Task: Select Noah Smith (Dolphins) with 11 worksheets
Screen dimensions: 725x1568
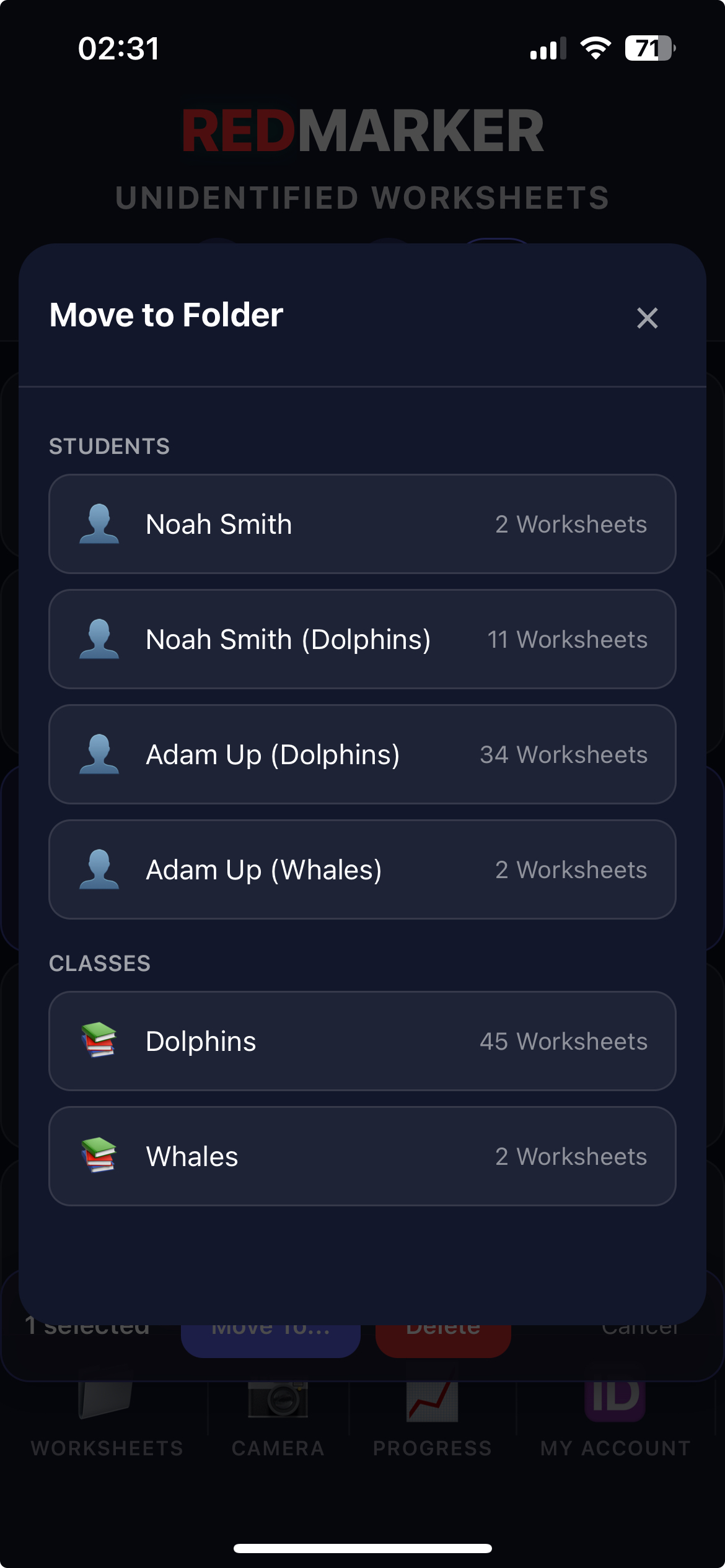Action: click(x=362, y=639)
